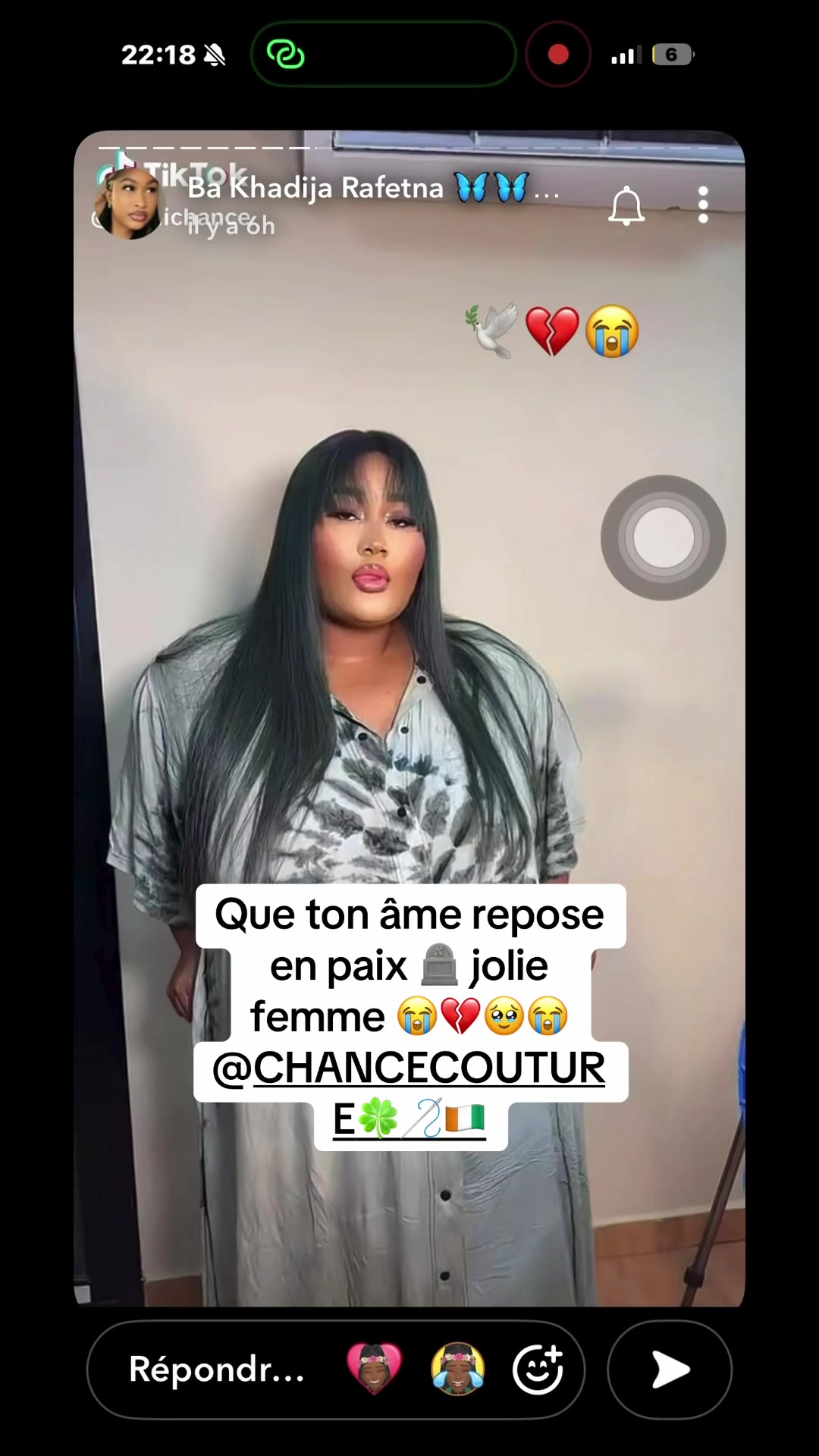Send the heart Bitmoji reaction

click(x=374, y=1369)
